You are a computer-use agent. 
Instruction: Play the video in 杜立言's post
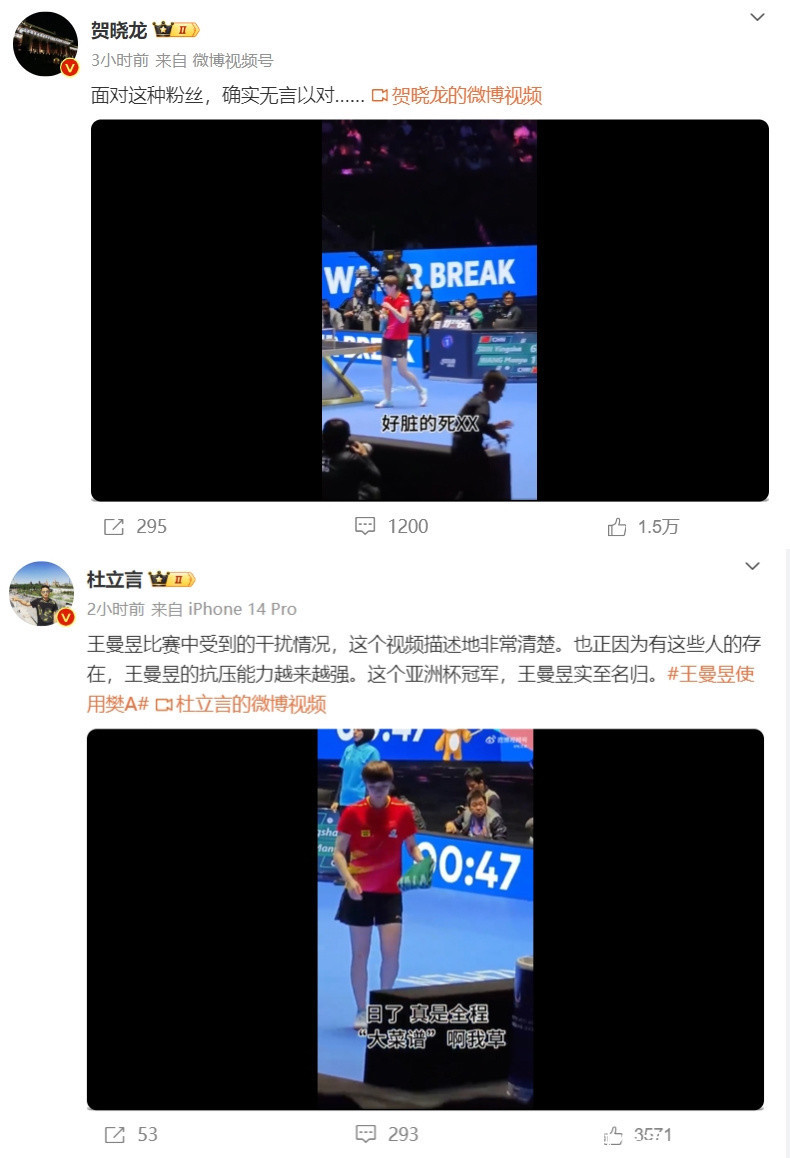coord(425,918)
